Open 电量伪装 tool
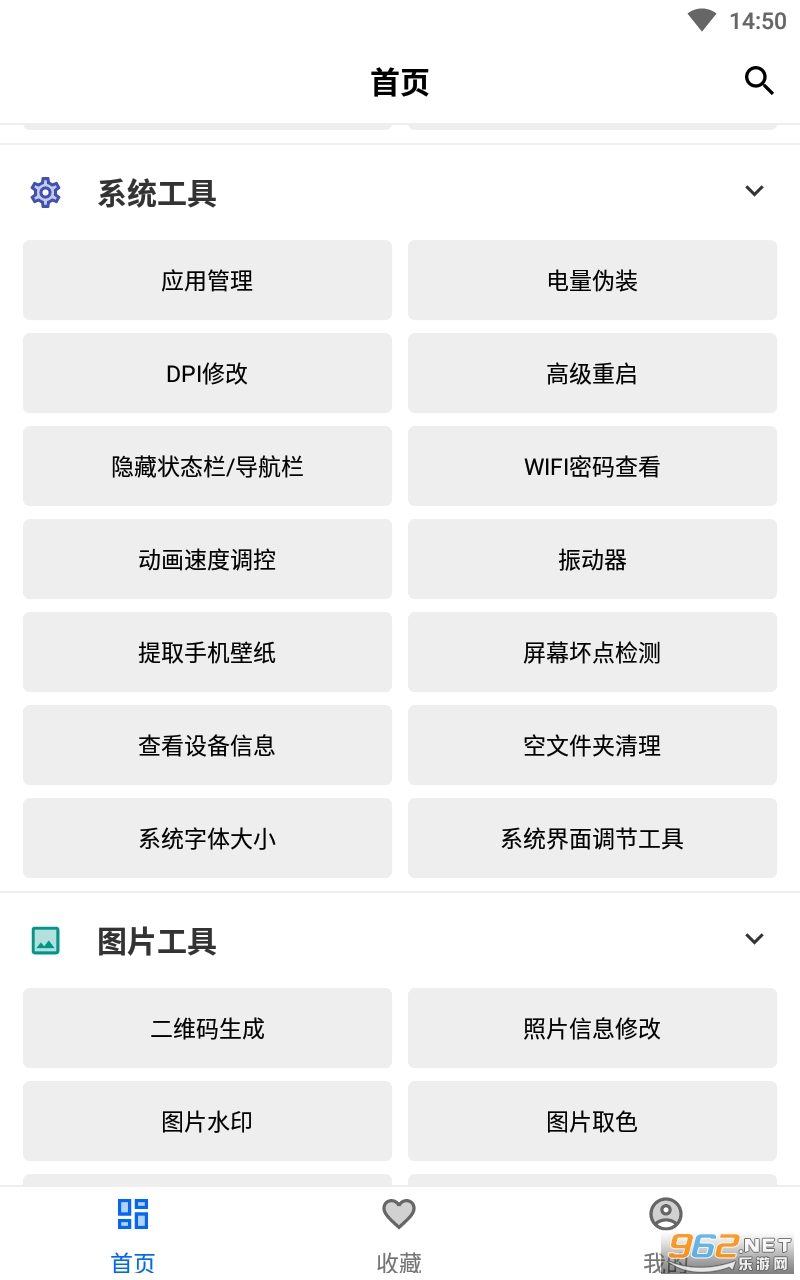The height and width of the screenshot is (1280, 800). coord(592,280)
